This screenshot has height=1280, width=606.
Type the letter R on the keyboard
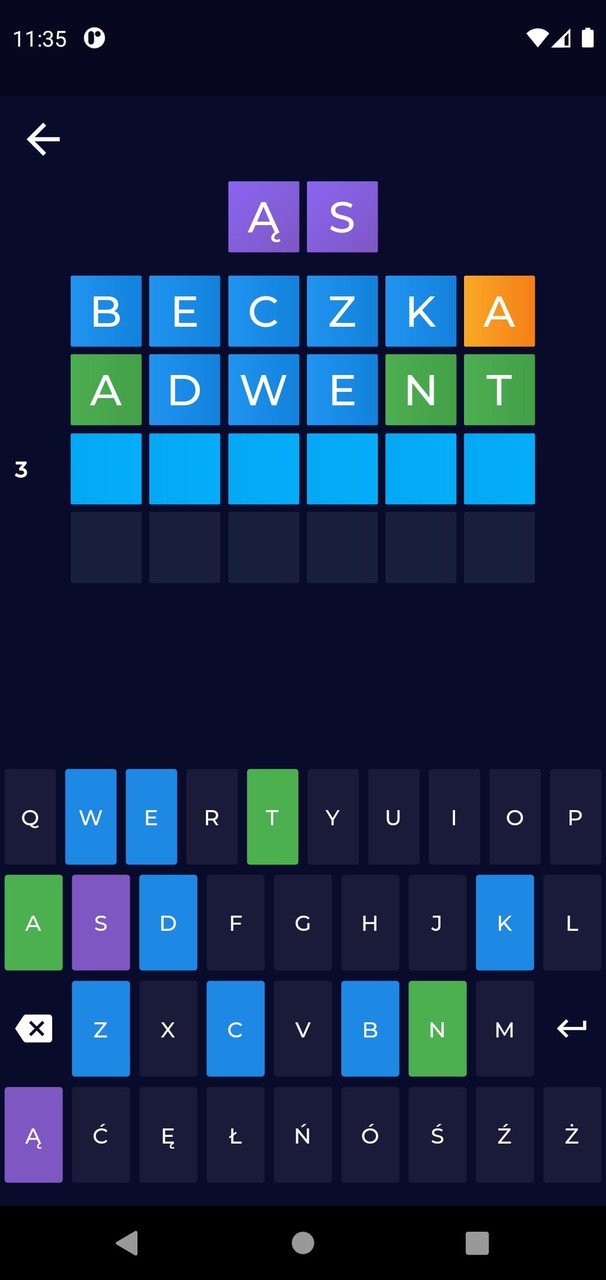211,817
